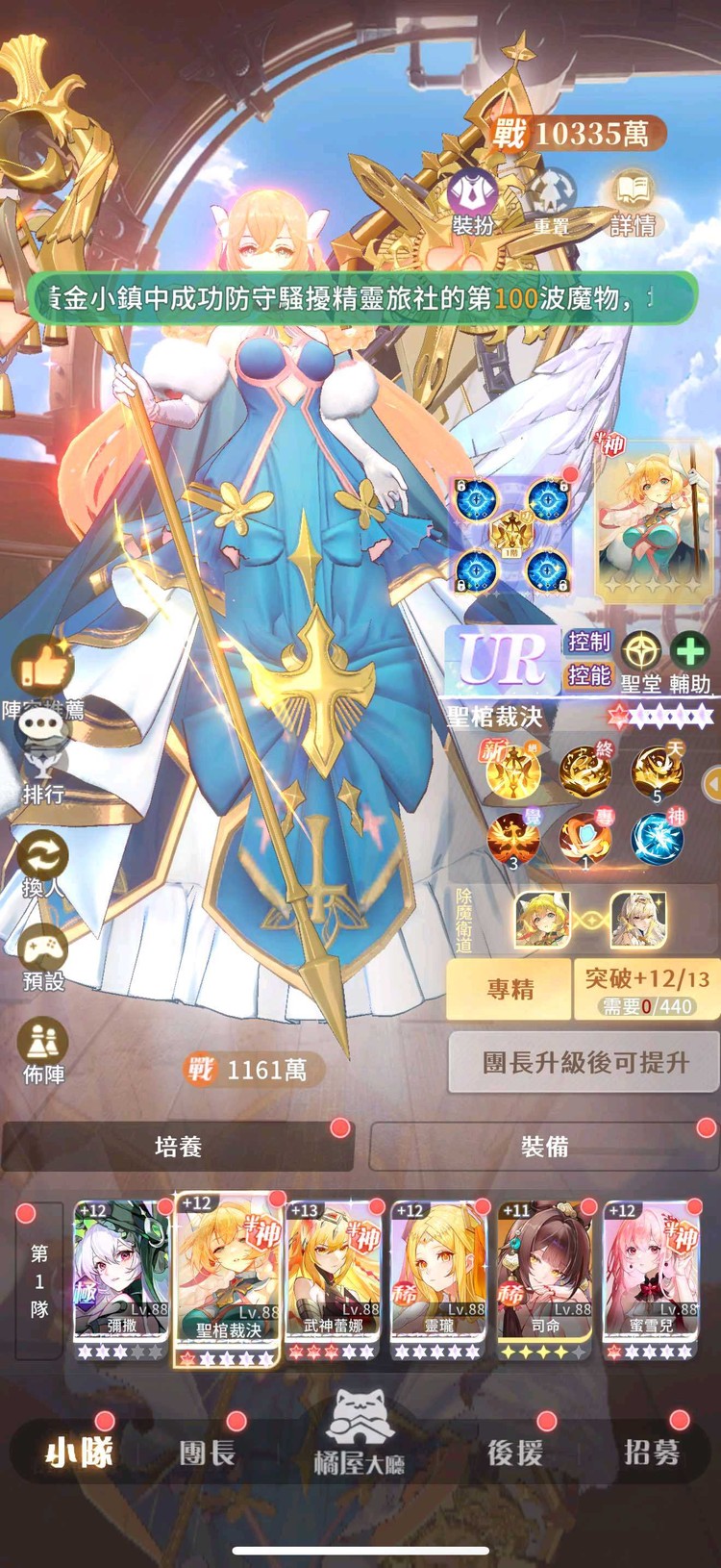Screen dimensions: 721x1568
Task: Switch to the 團長 tab
Action: click(x=206, y=1452)
